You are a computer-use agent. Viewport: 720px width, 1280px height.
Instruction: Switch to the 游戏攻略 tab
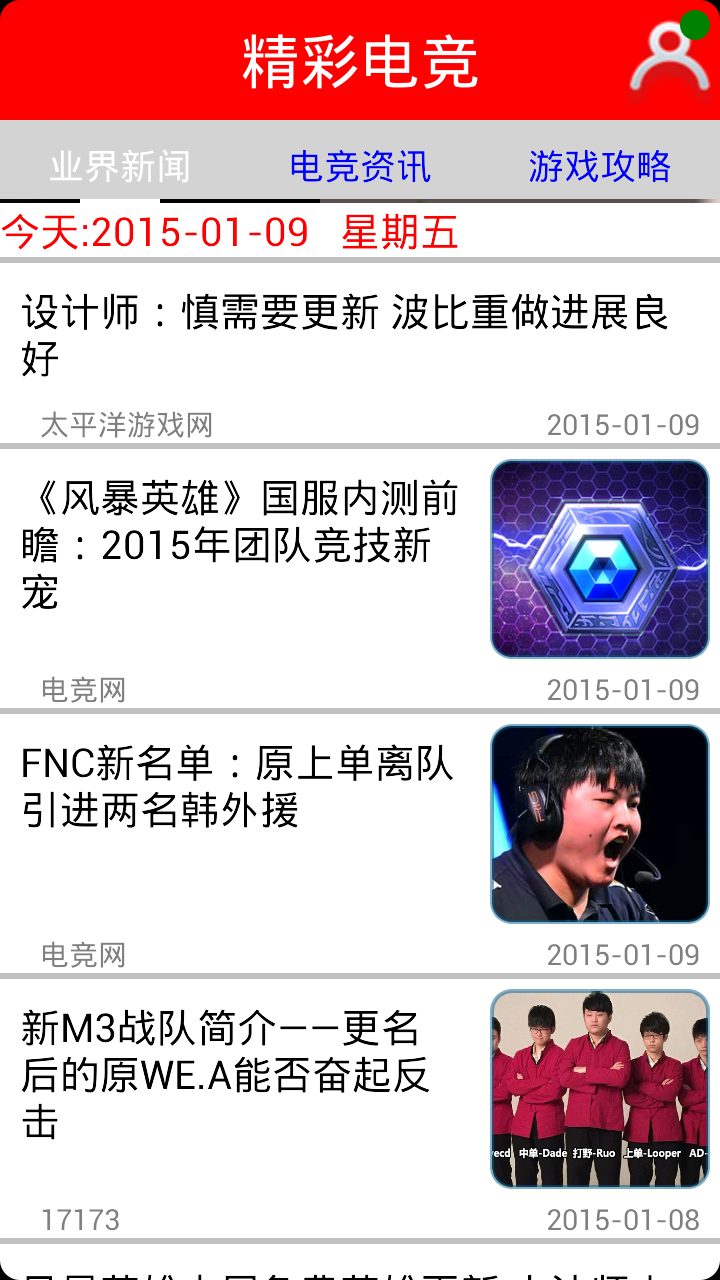(x=599, y=166)
